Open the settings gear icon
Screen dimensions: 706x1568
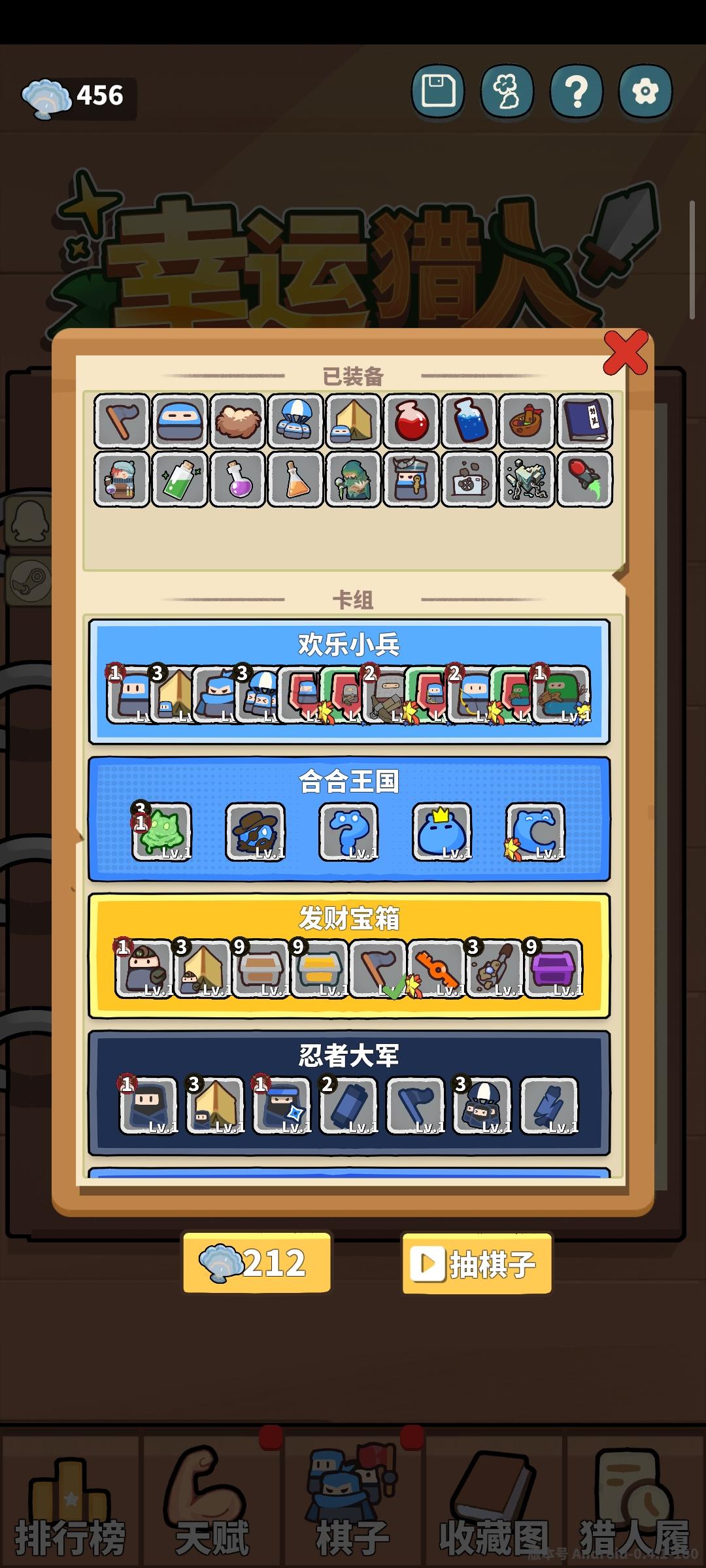point(646,91)
